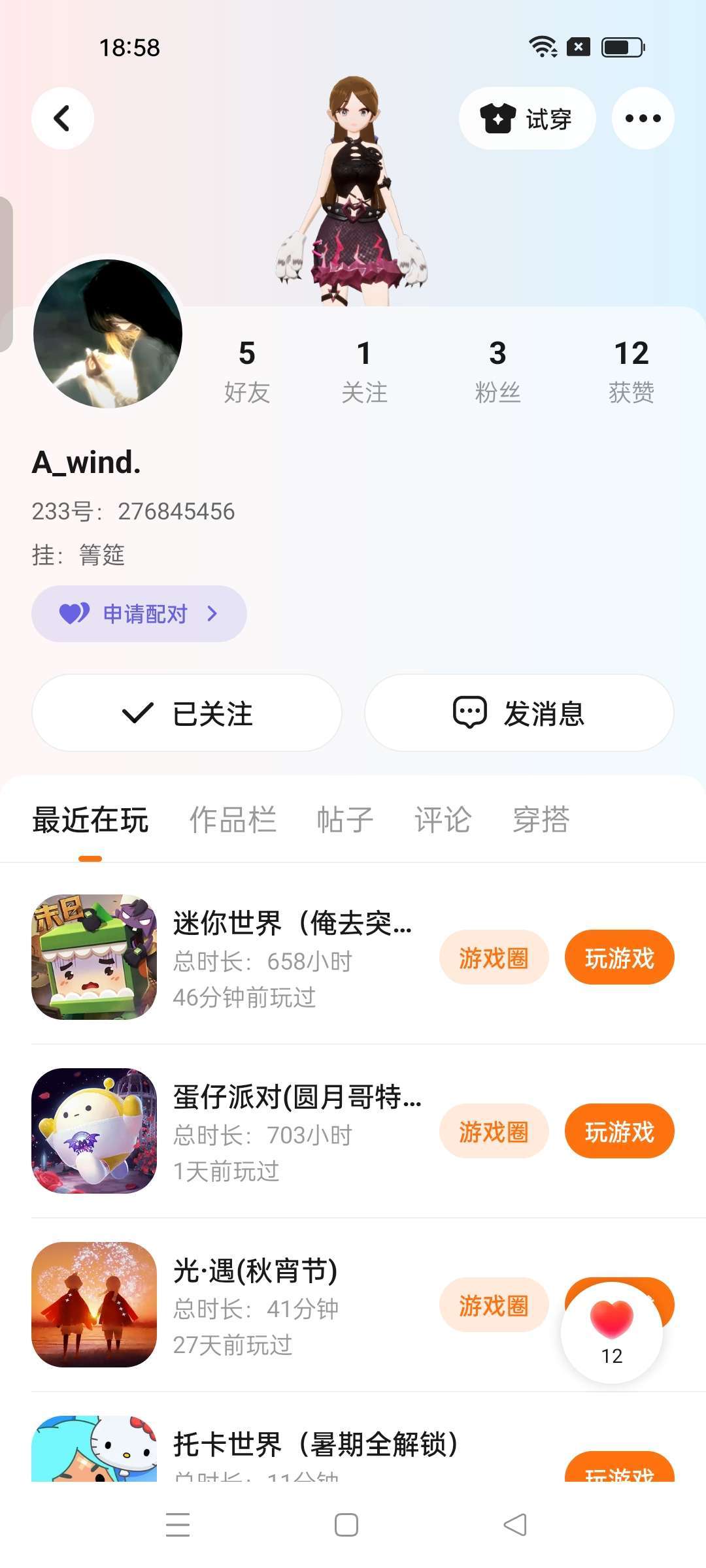View the 好友 friends count
Viewport: 706px width, 1568px height.
tap(246, 370)
